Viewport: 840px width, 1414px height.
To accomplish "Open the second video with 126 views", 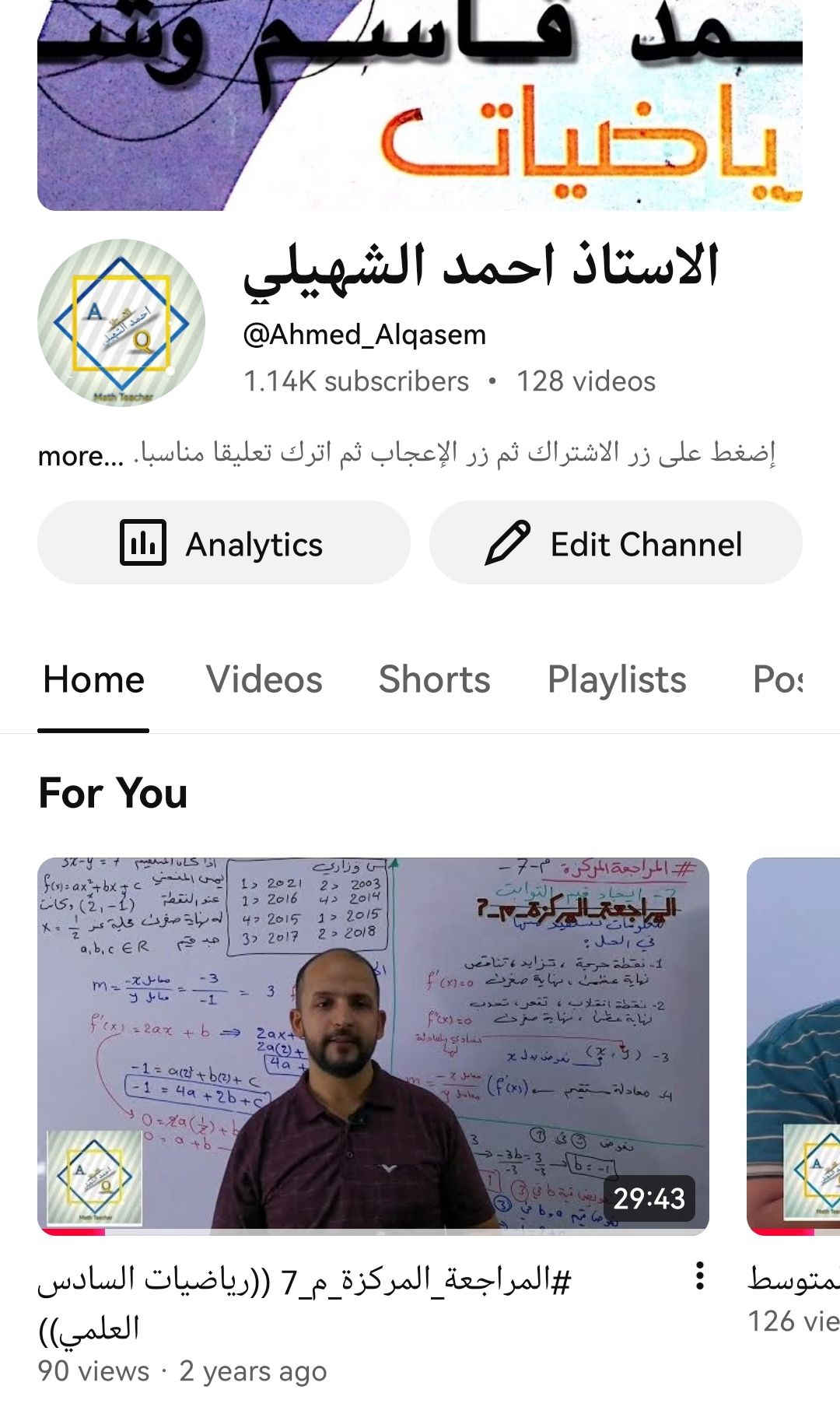I will 793,1045.
